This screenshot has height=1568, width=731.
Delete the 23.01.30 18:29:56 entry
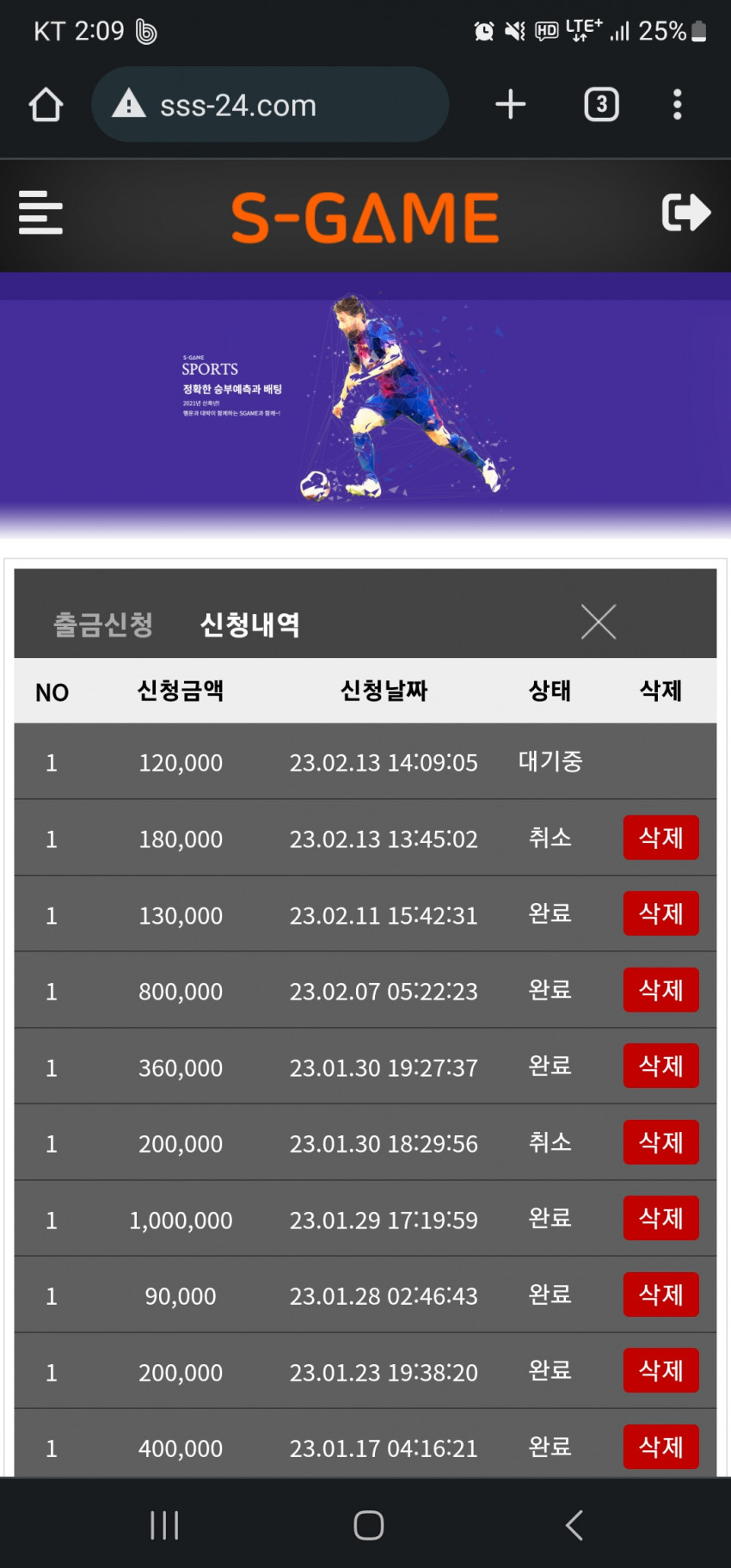click(x=660, y=1142)
